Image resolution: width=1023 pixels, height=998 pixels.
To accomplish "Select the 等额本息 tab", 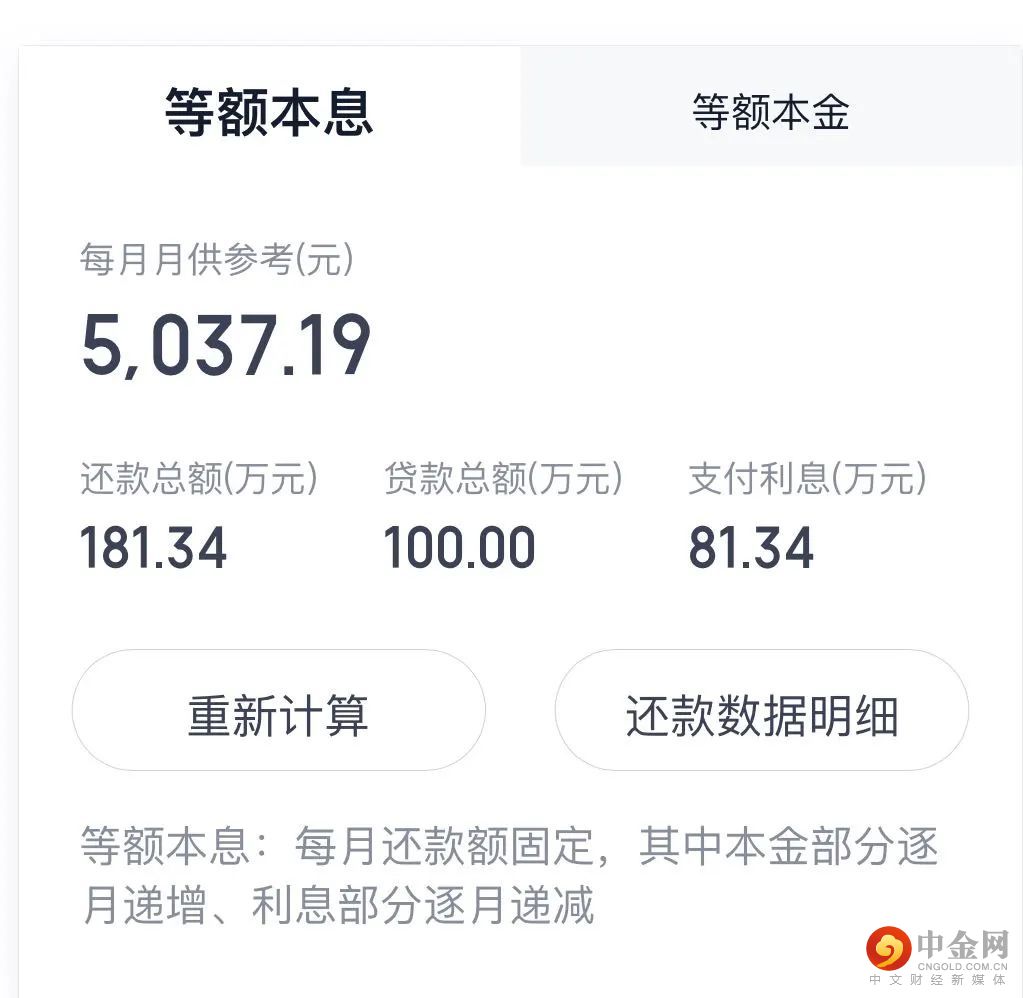I will point(269,108).
